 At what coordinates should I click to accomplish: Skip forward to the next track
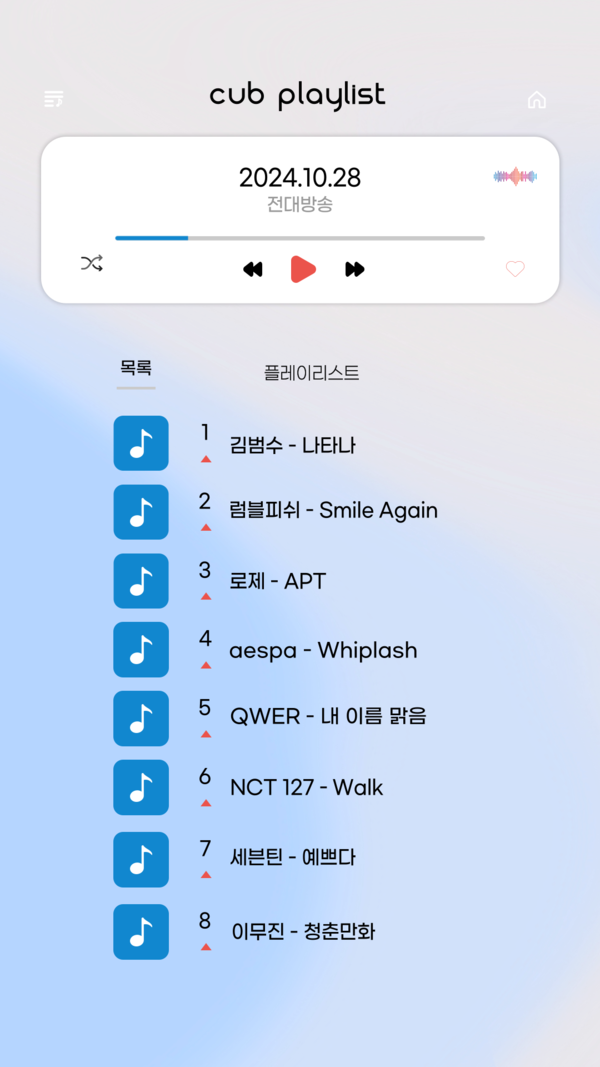(x=354, y=269)
